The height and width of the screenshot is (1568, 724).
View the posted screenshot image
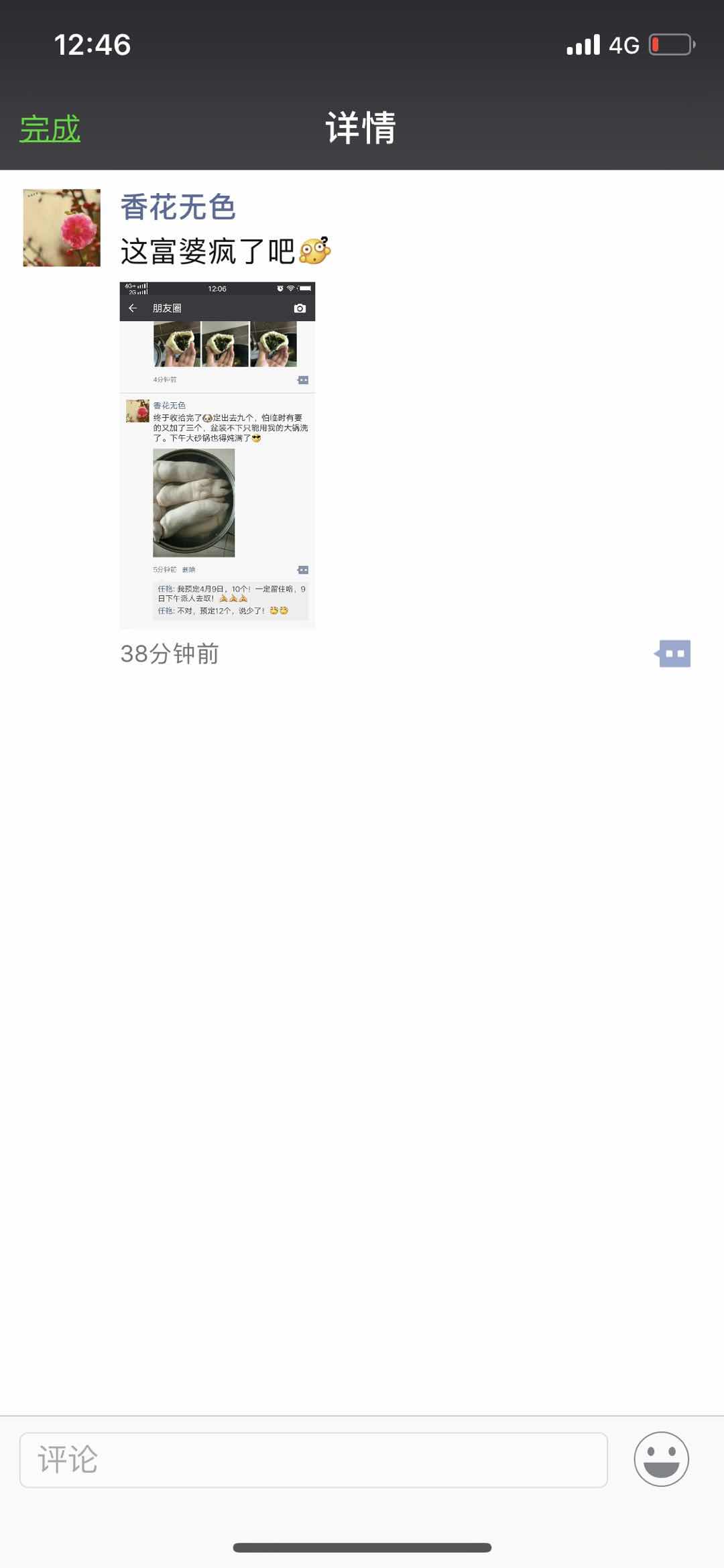(x=217, y=455)
